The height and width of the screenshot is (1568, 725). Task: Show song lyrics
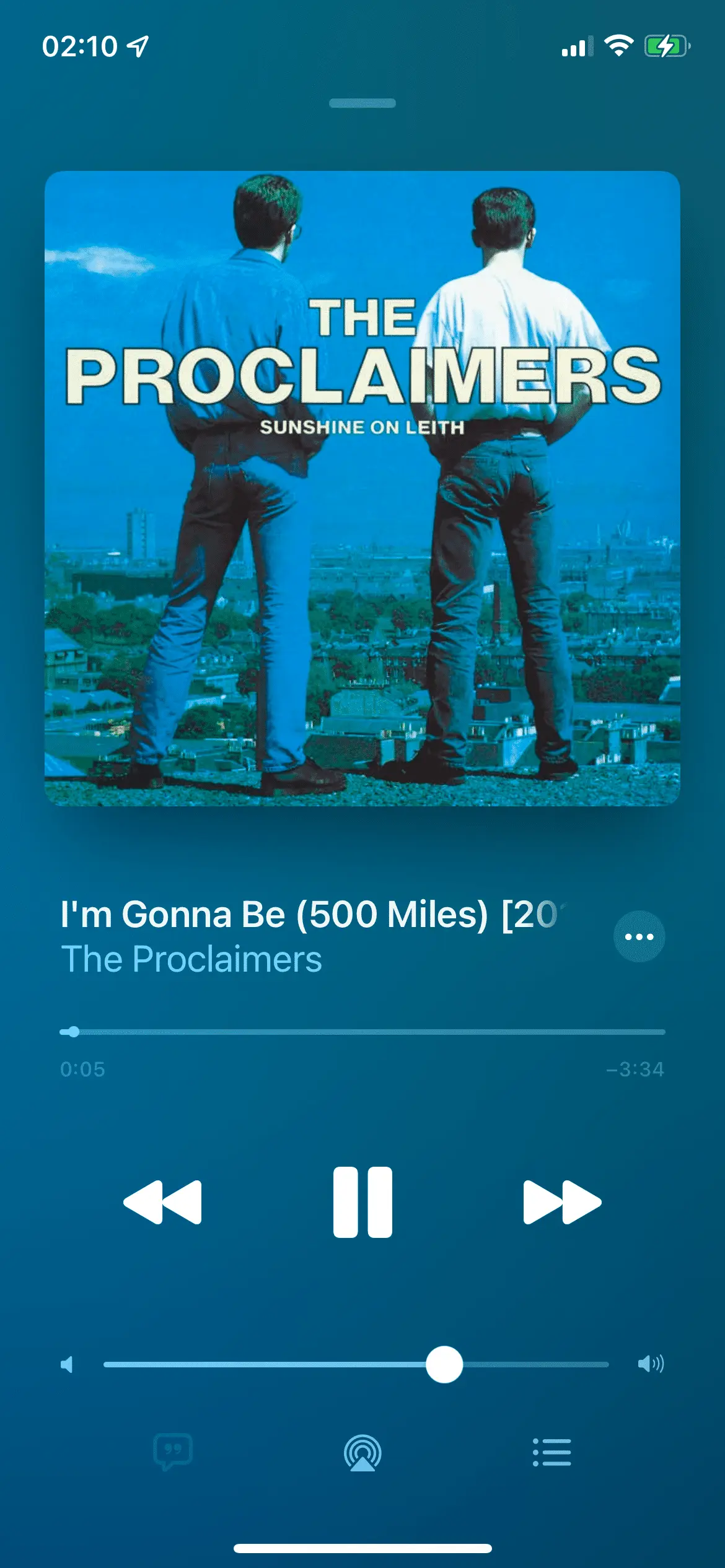[x=173, y=1452]
